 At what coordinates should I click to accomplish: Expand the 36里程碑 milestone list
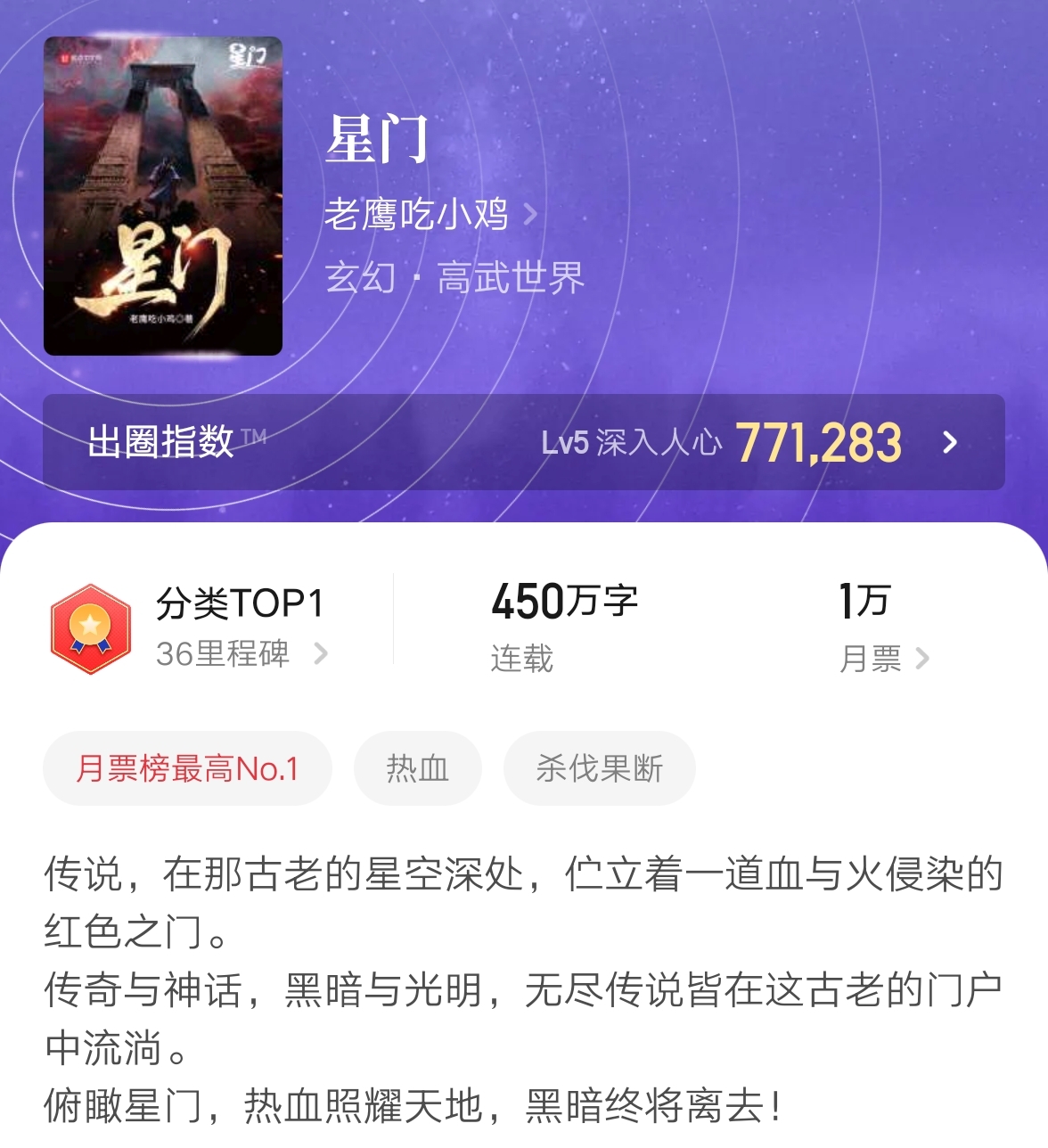coord(223,657)
